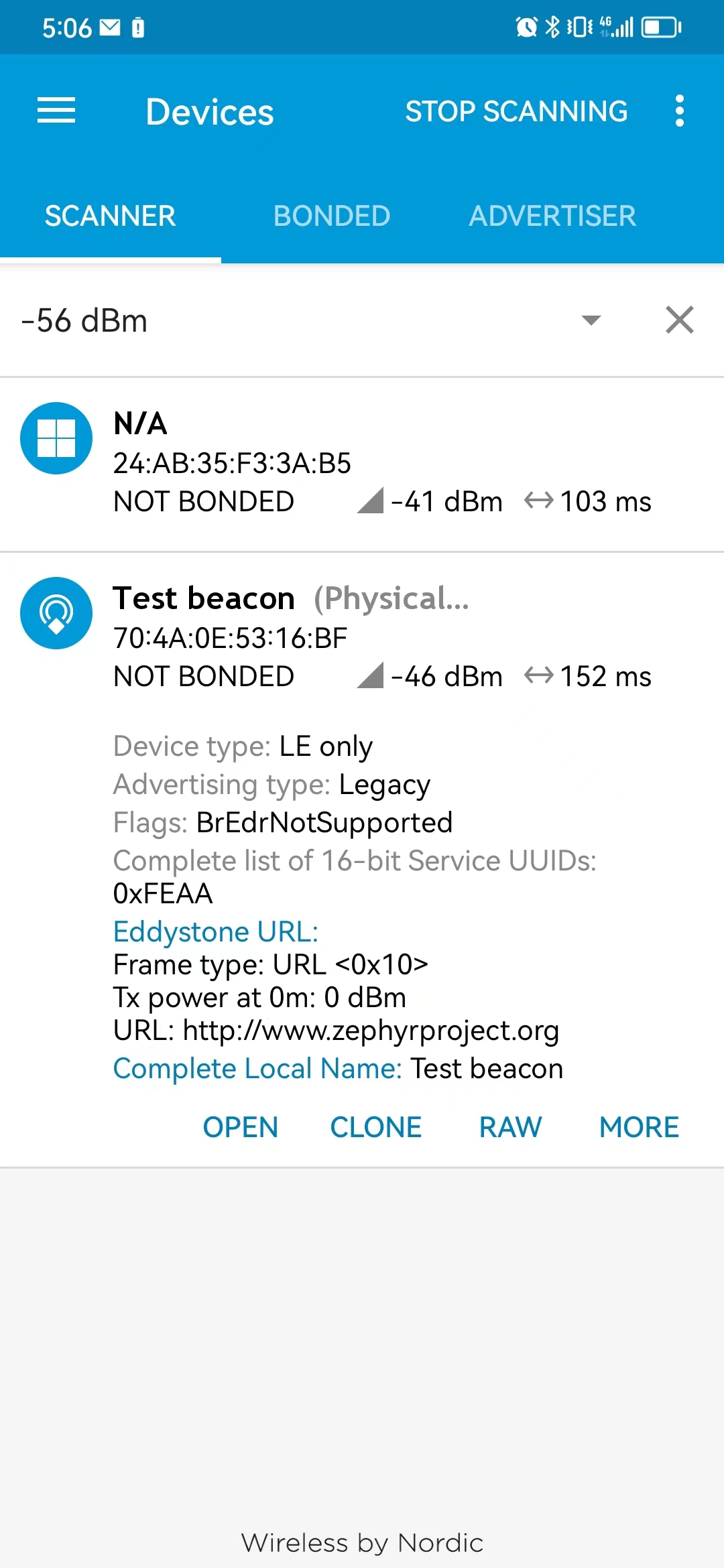Screen dimensions: 724x1568
Task: Tap MORE for Test beacon
Action: pyautogui.click(x=639, y=1127)
